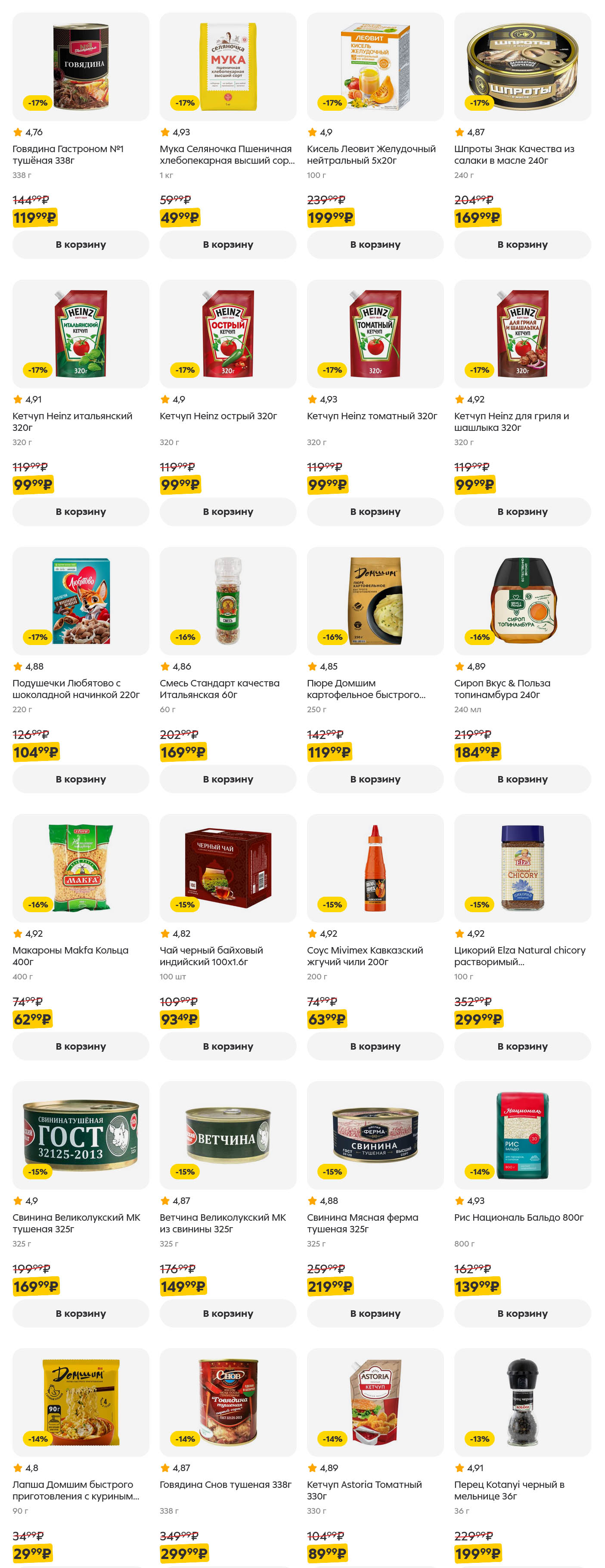Add Подушечки Любятово to cart
Image resolution: width=605 pixels, height=1568 pixels.
point(80,779)
